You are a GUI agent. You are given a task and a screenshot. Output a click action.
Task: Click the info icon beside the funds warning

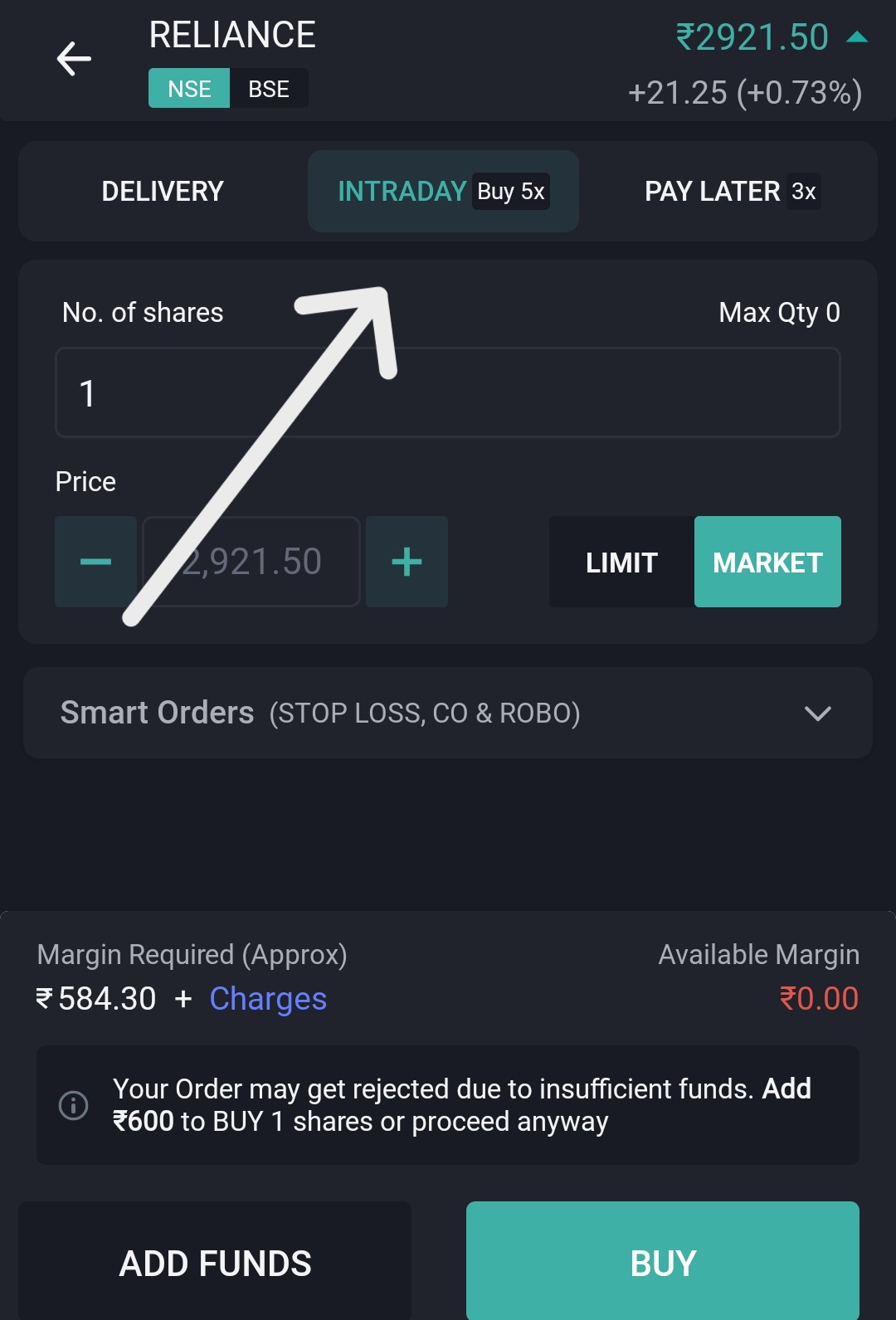(x=73, y=1106)
